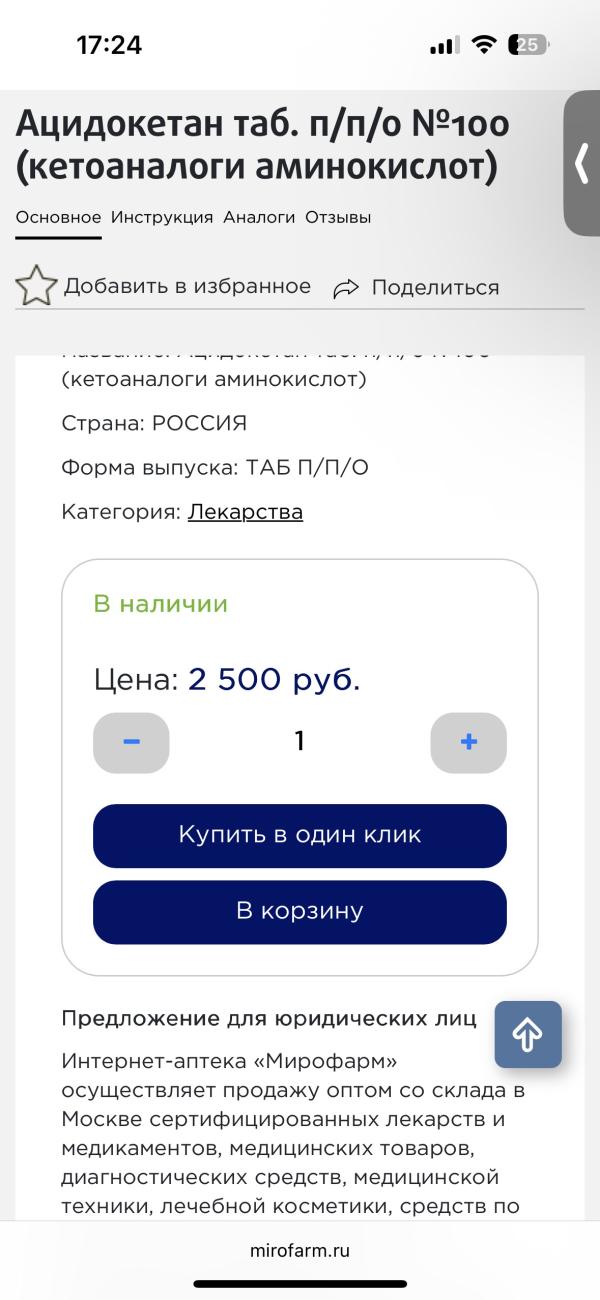The width and height of the screenshot is (600, 1300).
Task: Open the Аналоги tab
Action: tap(259, 217)
